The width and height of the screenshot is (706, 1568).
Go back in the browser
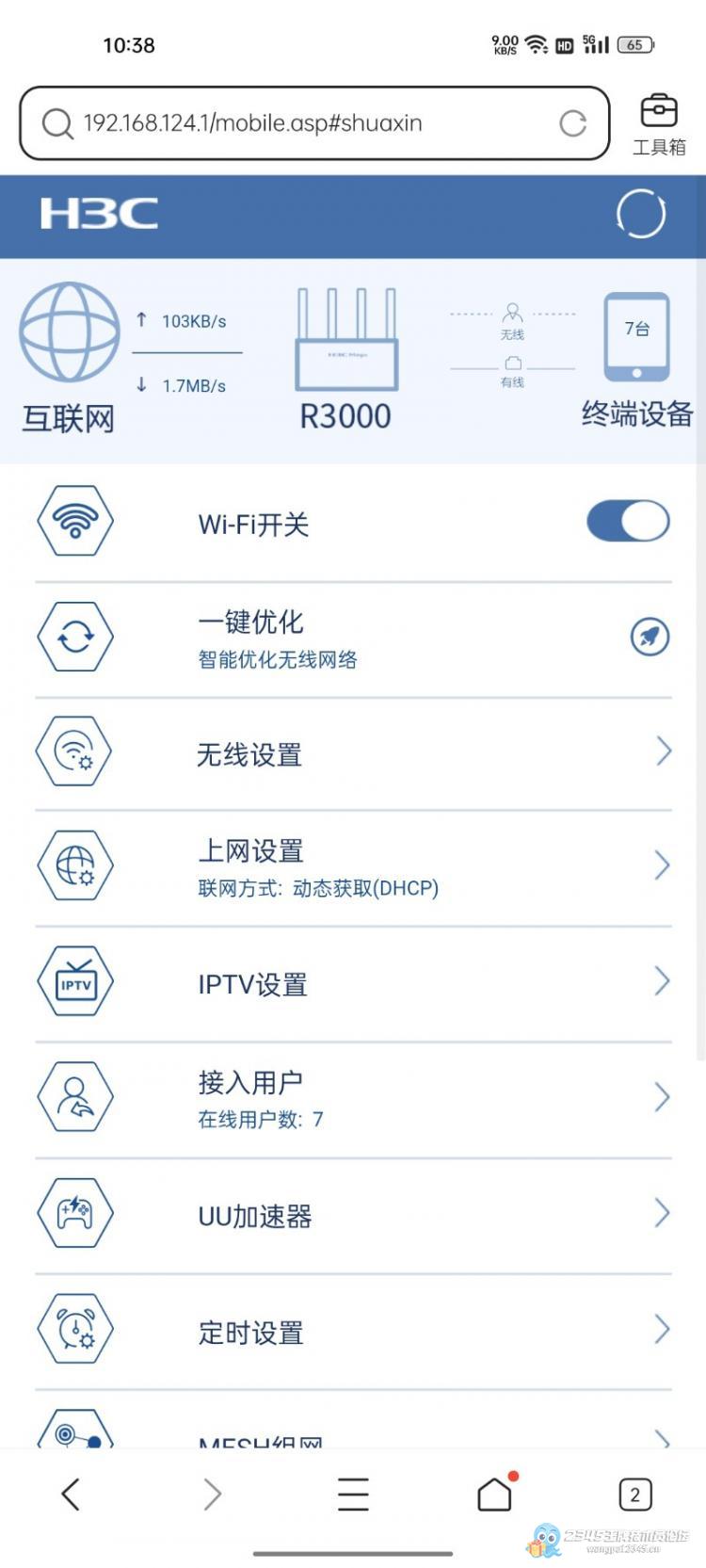[x=71, y=1494]
